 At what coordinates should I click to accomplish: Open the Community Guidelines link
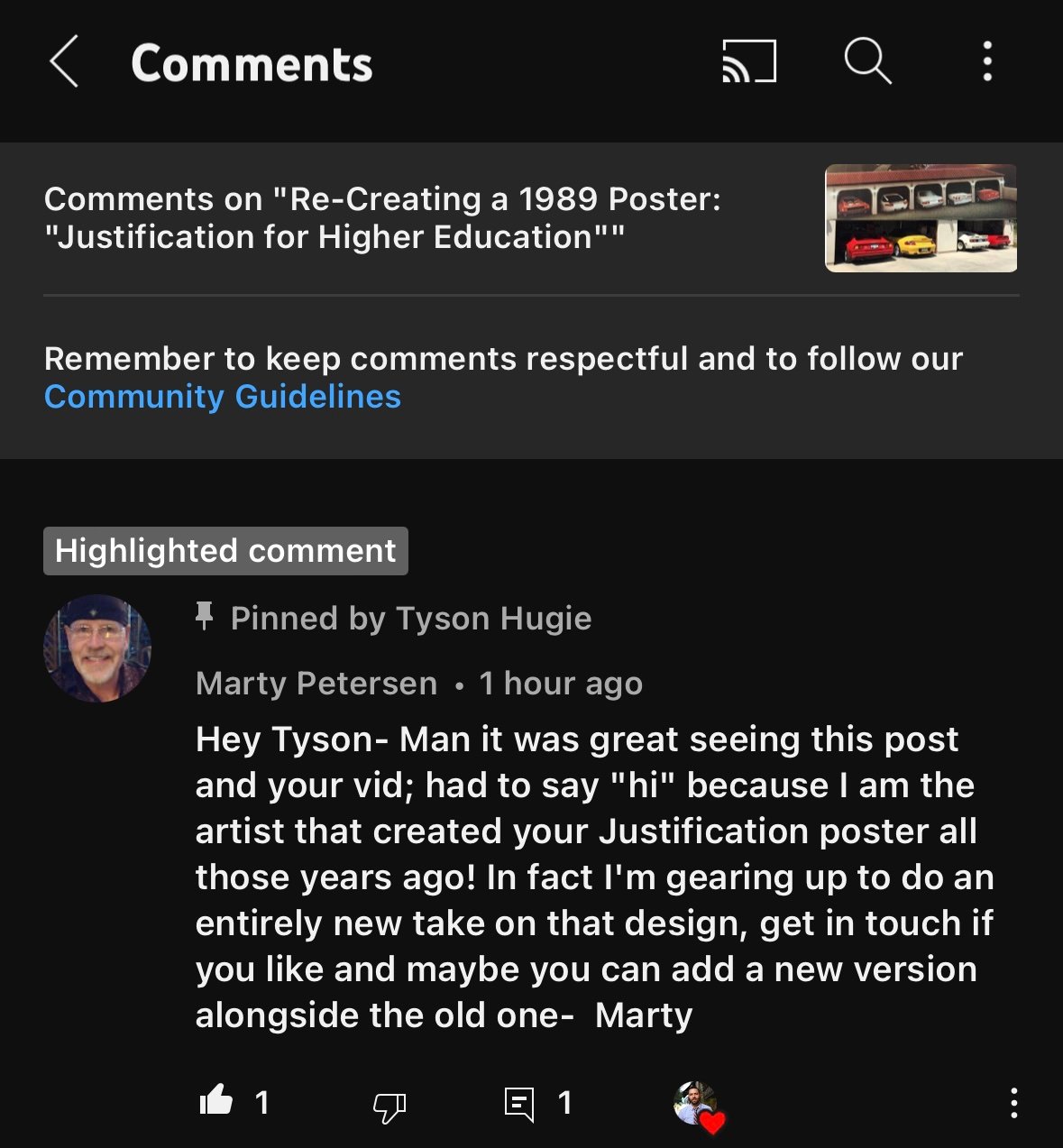pyautogui.click(x=223, y=397)
